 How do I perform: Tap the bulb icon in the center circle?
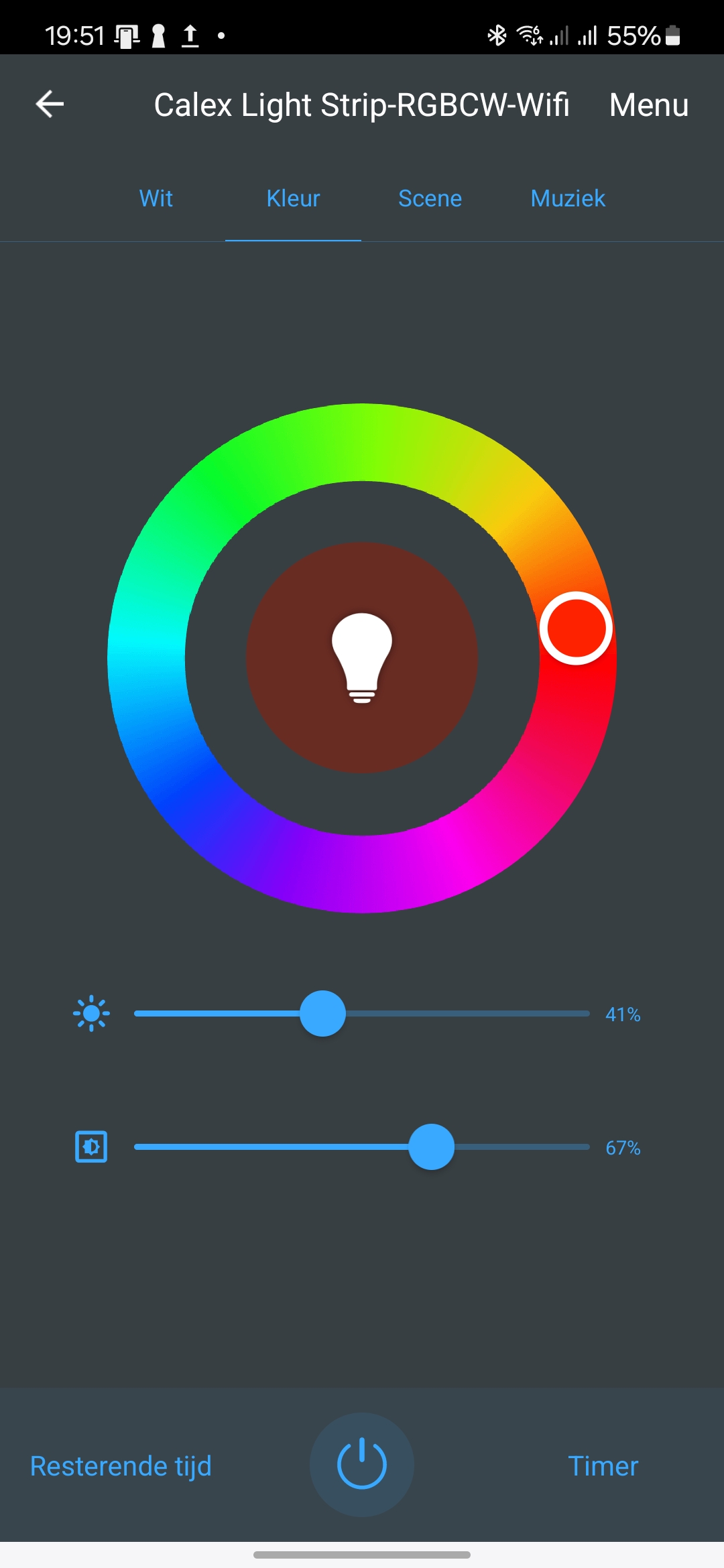pyautogui.click(x=362, y=658)
